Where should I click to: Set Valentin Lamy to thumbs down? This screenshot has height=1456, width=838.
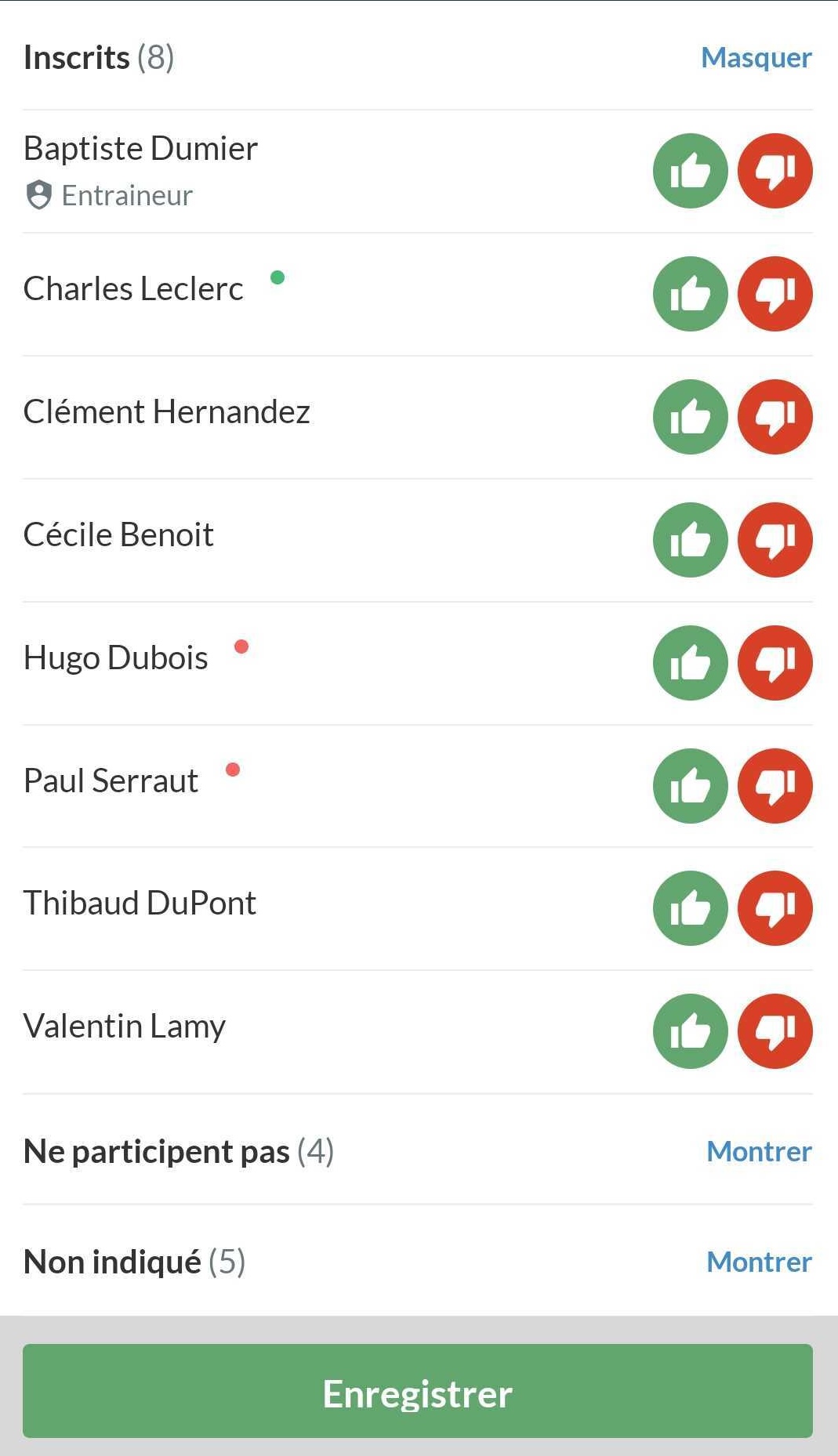775,1031
